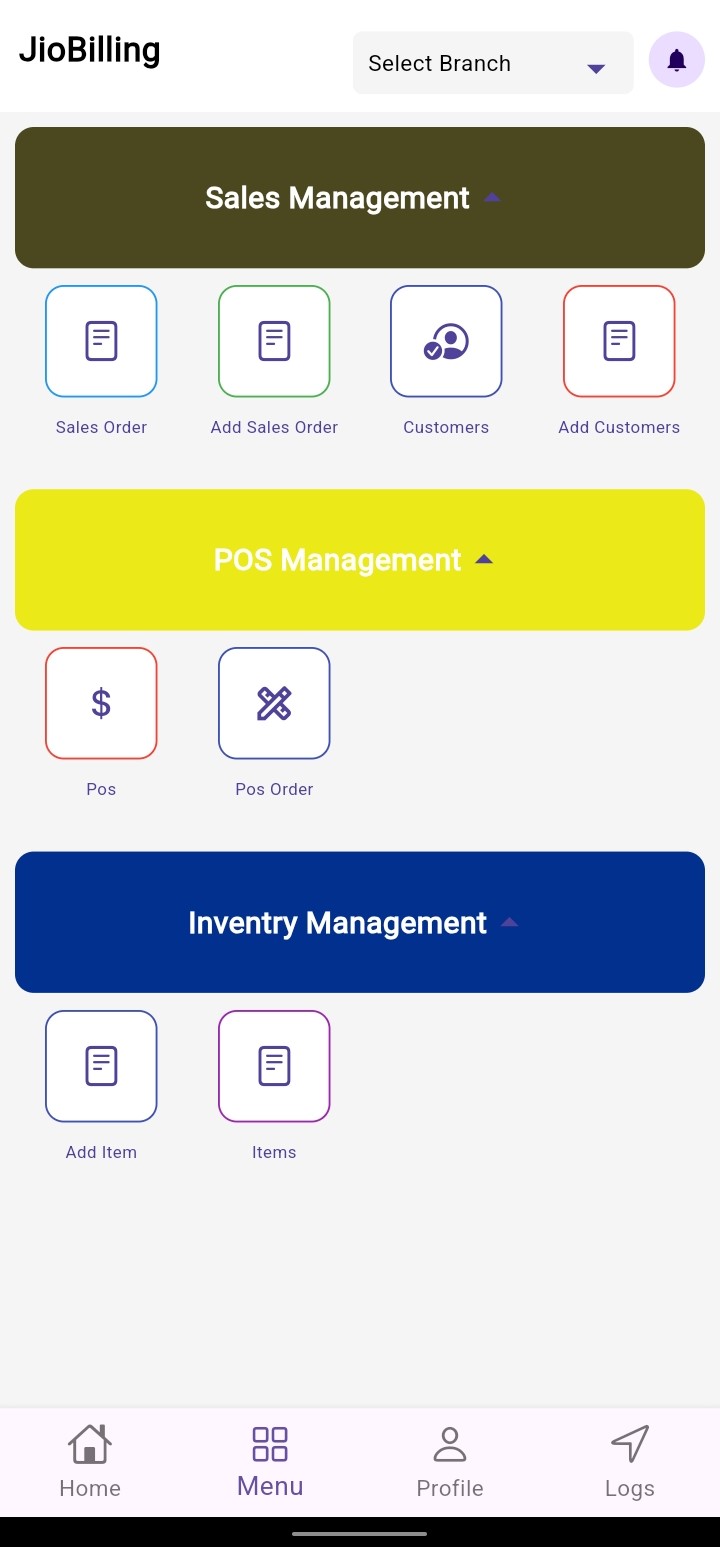
Task: View the Items tile
Action: [x=274, y=1067]
